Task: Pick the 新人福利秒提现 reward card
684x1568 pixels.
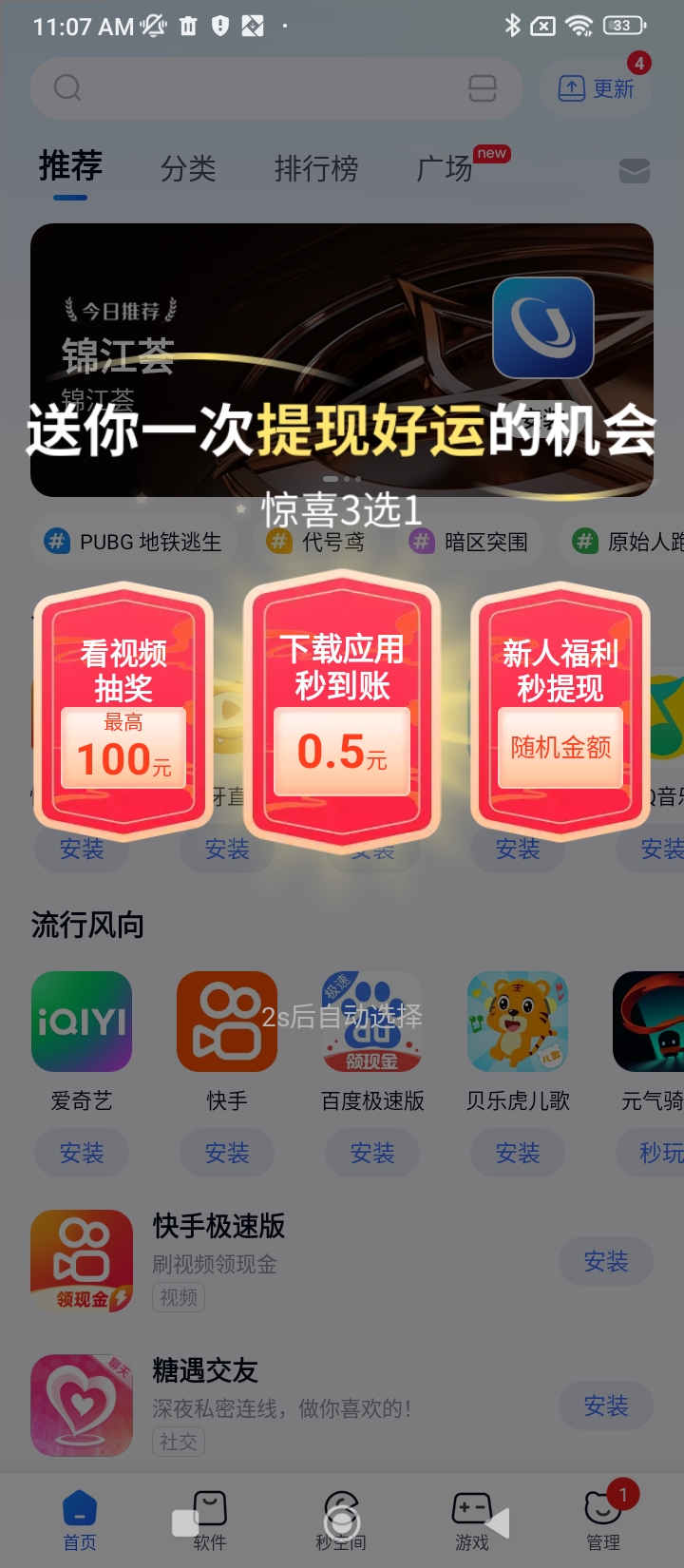Action: coord(560,708)
